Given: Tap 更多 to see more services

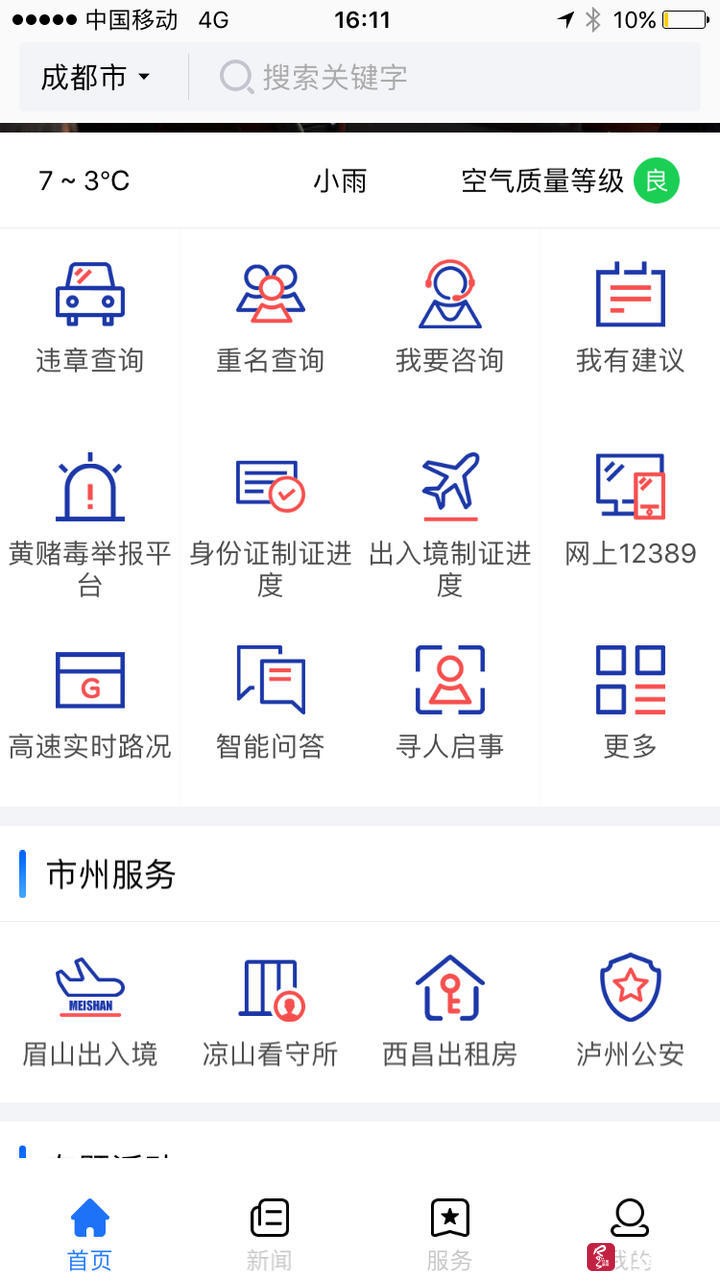Looking at the screenshot, I should pos(630,702).
